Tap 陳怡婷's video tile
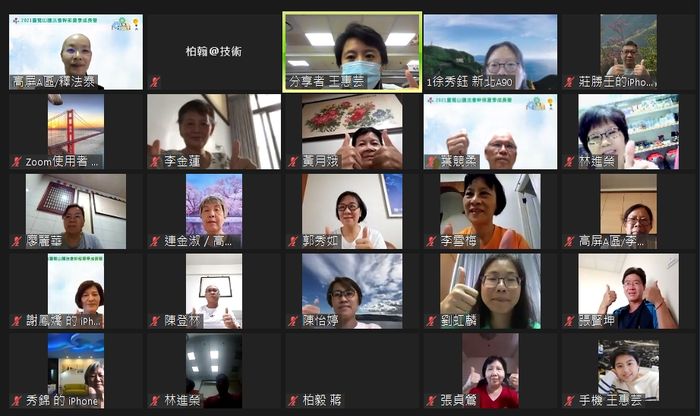The width and height of the screenshot is (700, 416). 351,291
